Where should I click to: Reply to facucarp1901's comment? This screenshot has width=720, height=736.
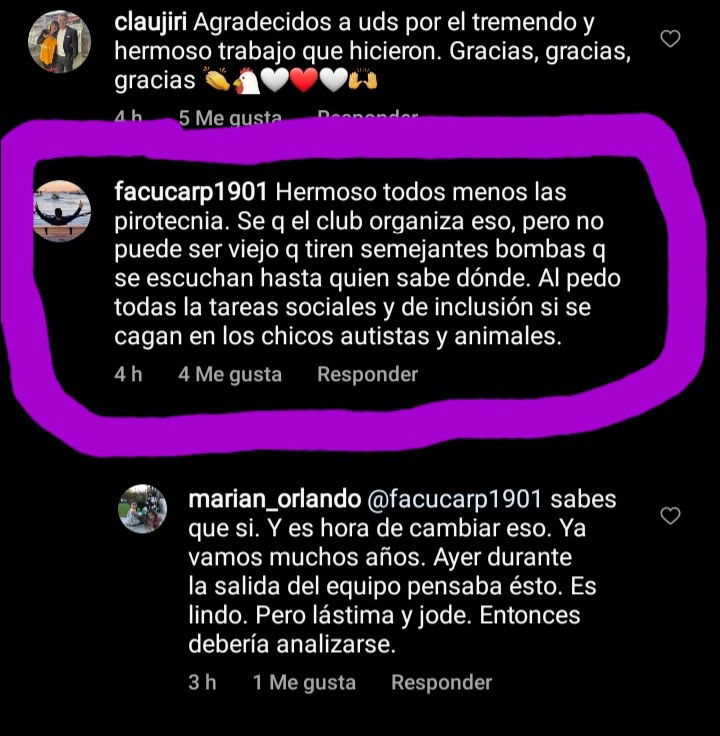click(x=367, y=374)
